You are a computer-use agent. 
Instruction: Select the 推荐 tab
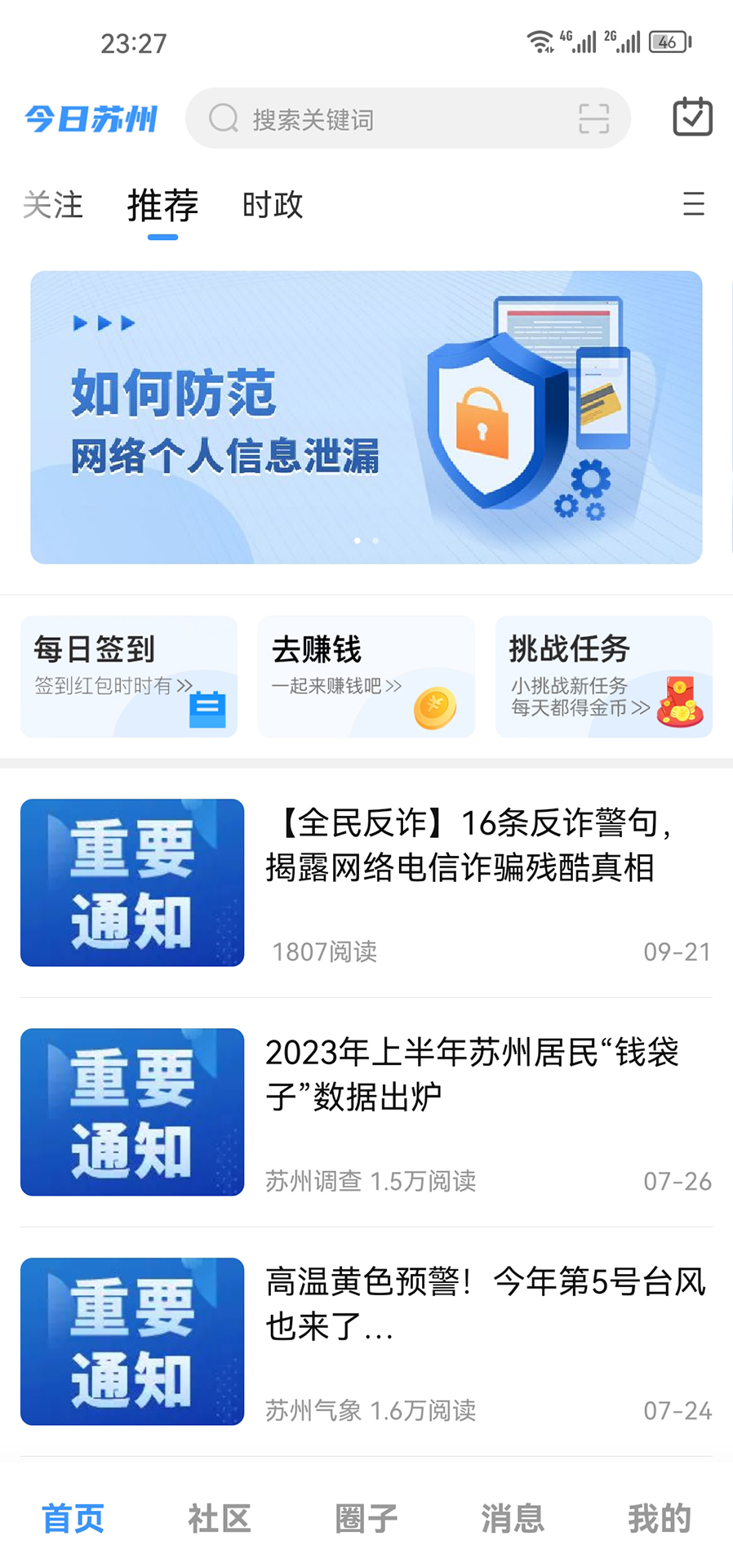pyautogui.click(x=162, y=205)
